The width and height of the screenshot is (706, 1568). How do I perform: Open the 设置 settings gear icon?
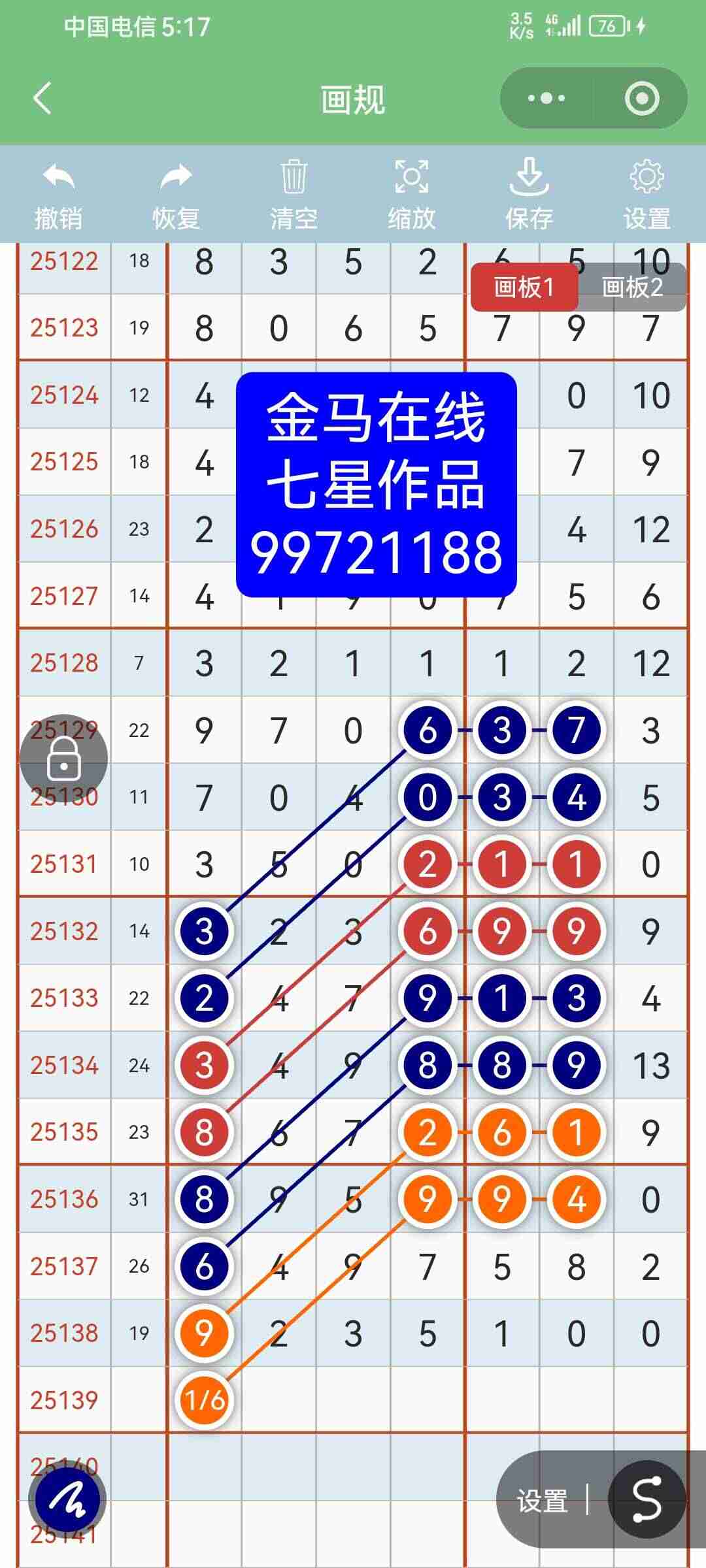[647, 178]
